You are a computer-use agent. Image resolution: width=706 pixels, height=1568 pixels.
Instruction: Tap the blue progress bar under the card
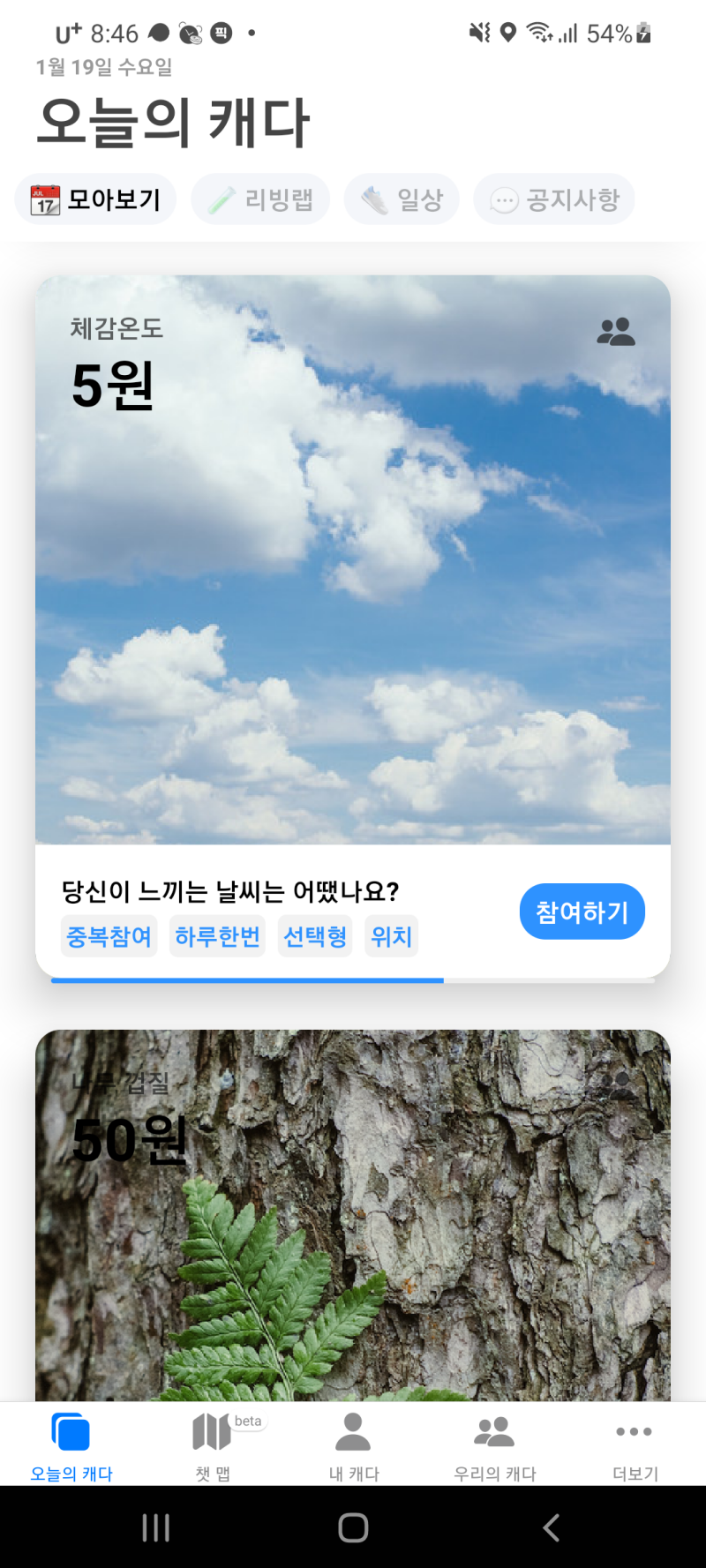click(247, 979)
